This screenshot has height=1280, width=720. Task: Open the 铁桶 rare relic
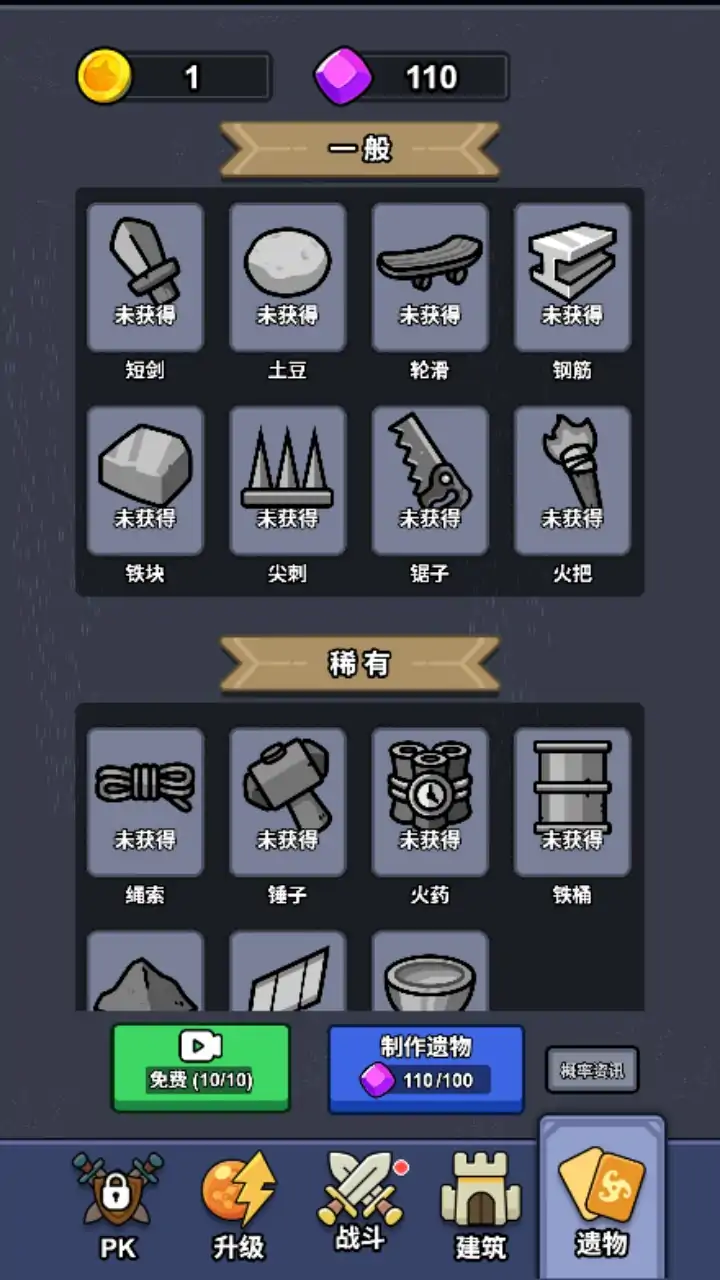[572, 802]
